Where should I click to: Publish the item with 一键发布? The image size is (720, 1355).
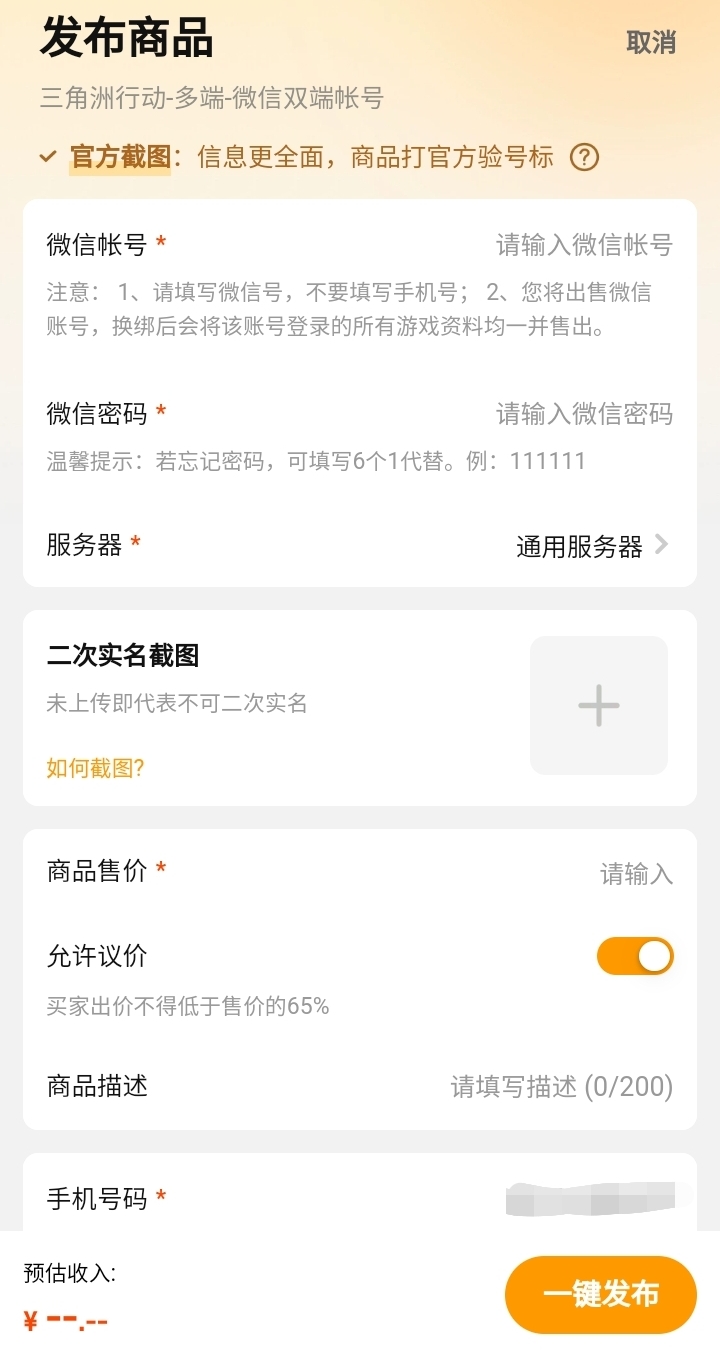click(x=601, y=1295)
